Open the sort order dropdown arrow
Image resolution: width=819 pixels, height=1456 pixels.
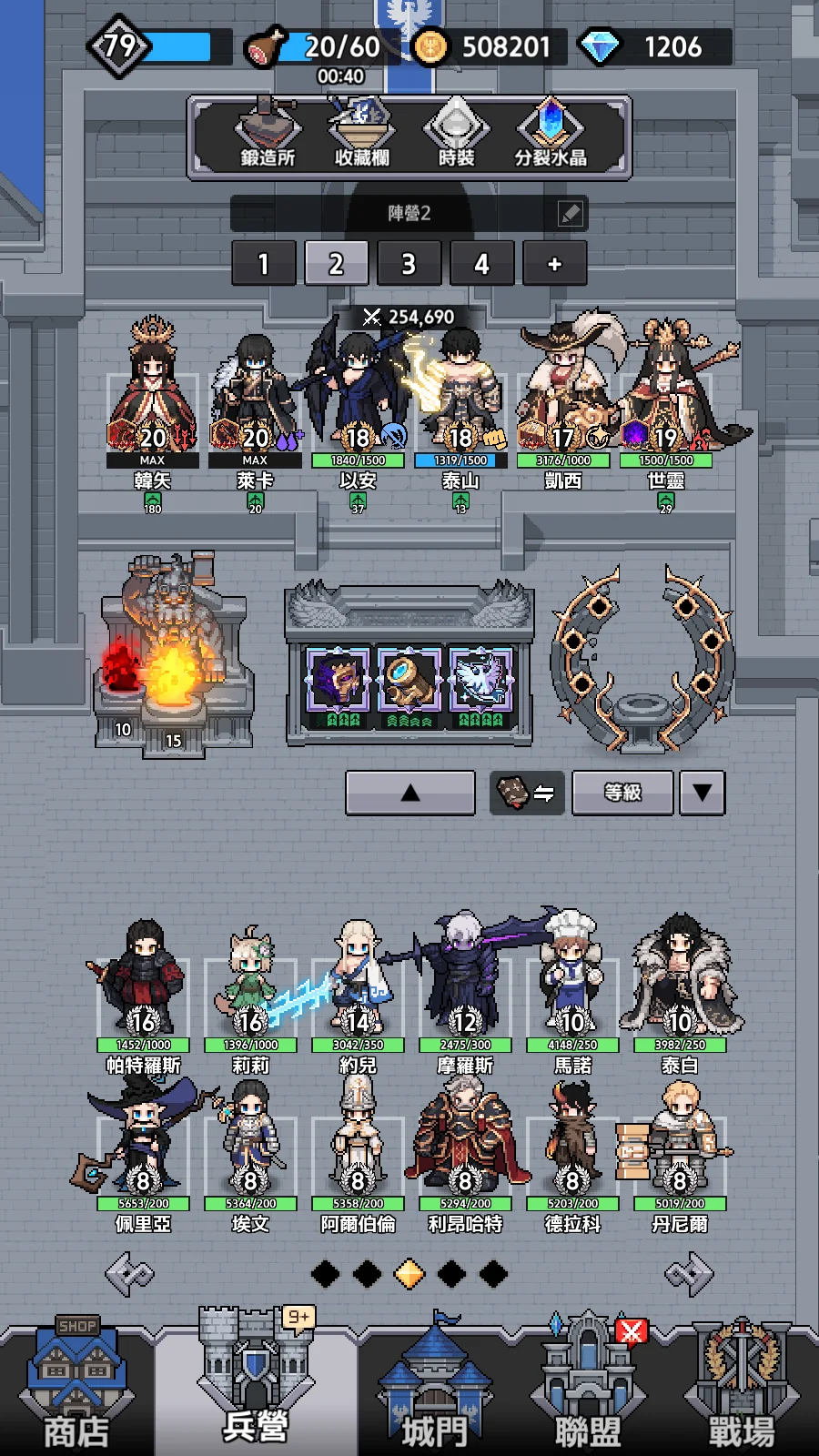pos(702,793)
